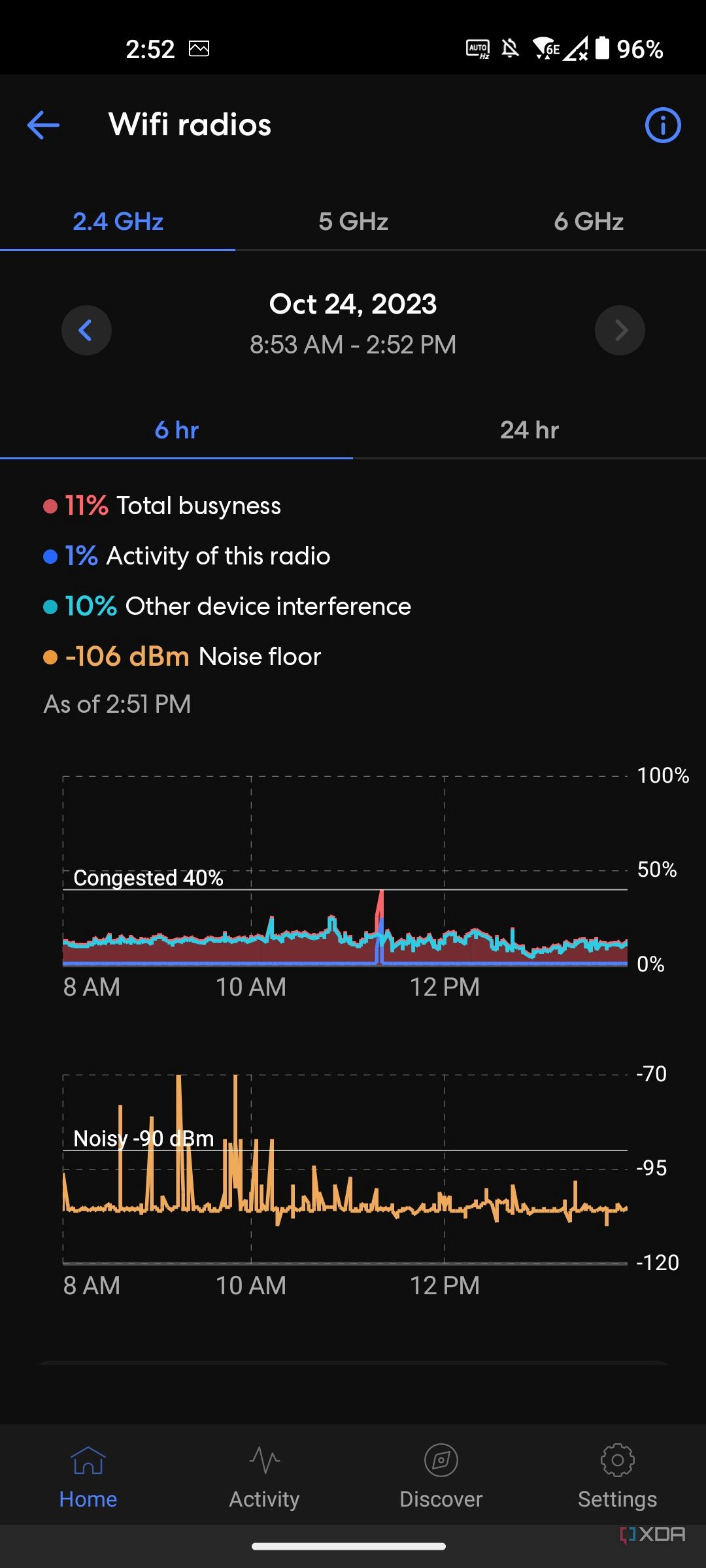Open the info icon for Wifi radios
The height and width of the screenshot is (1568, 706).
662,125
